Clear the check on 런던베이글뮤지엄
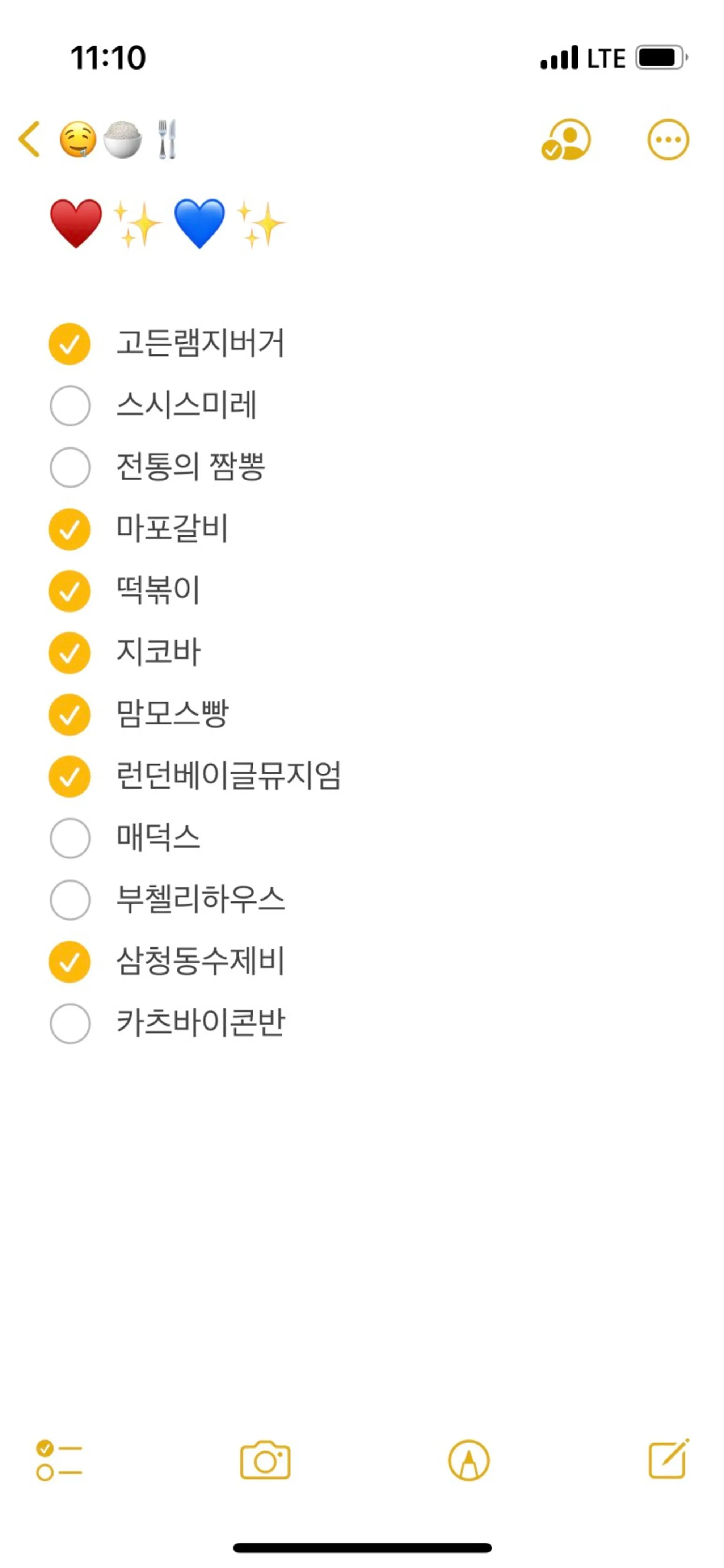This screenshot has height=1568, width=724. (x=70, y=776)
